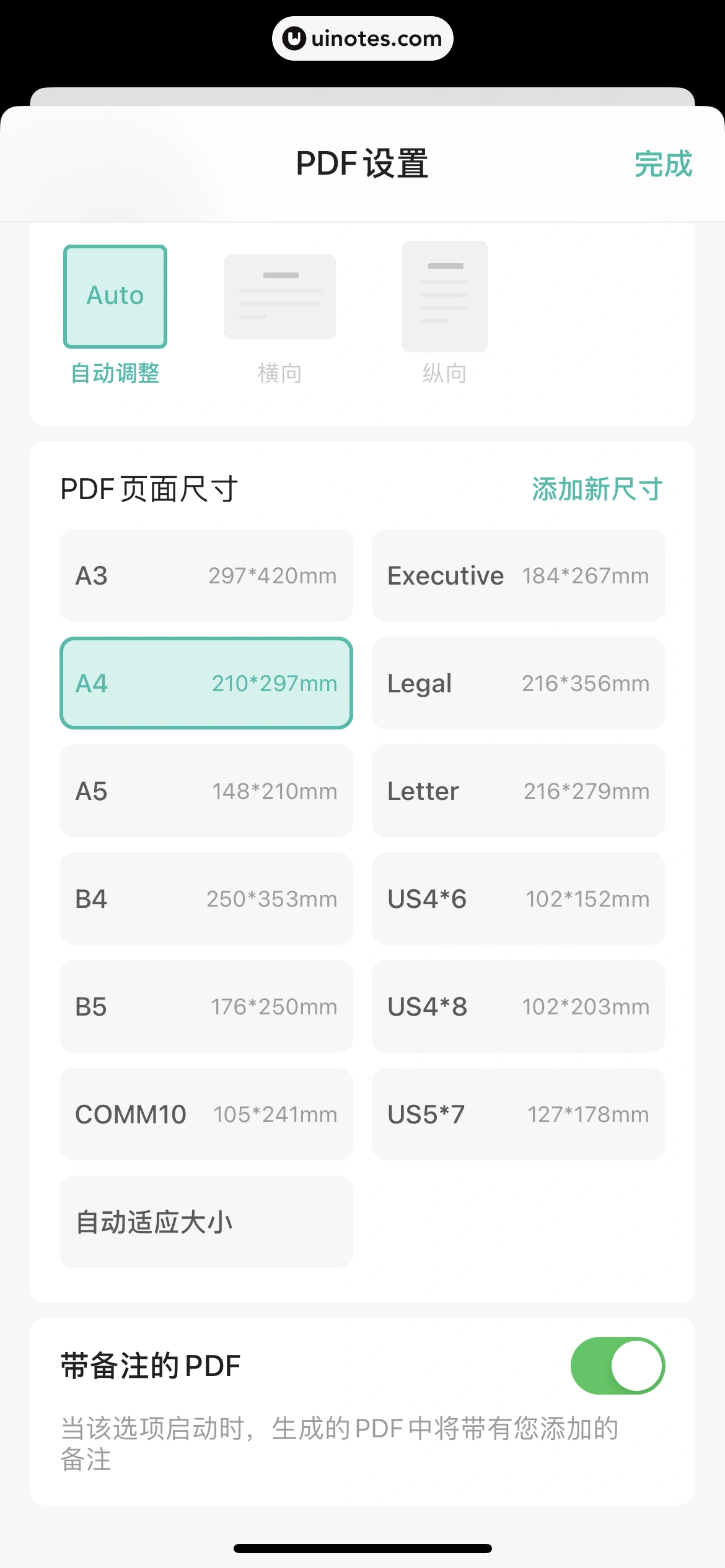The height and width of the screenshot is (1568, 725).
Task: Choose the 横向 landscape orientation
Action: tap(279, 319)
